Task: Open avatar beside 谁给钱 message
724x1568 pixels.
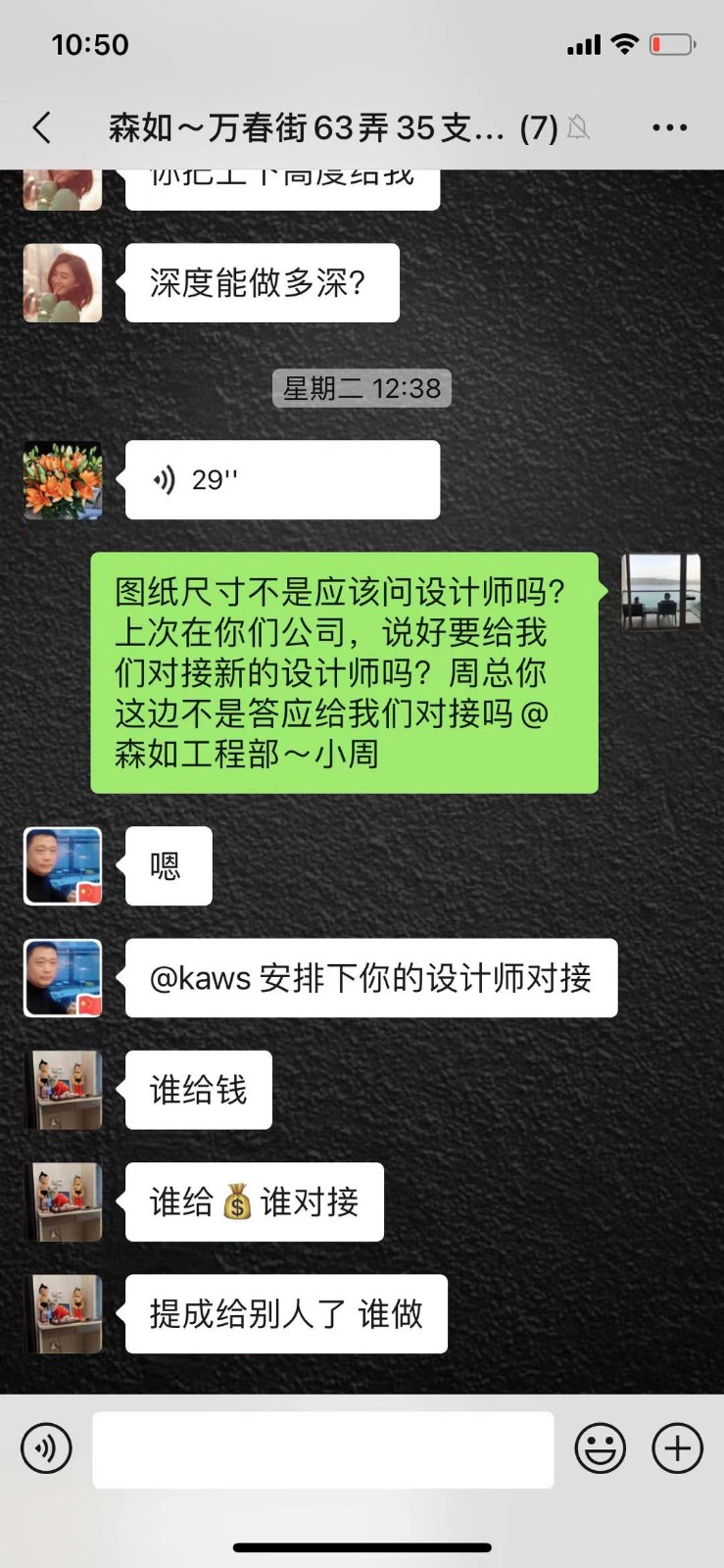Action: point(63,1090)
